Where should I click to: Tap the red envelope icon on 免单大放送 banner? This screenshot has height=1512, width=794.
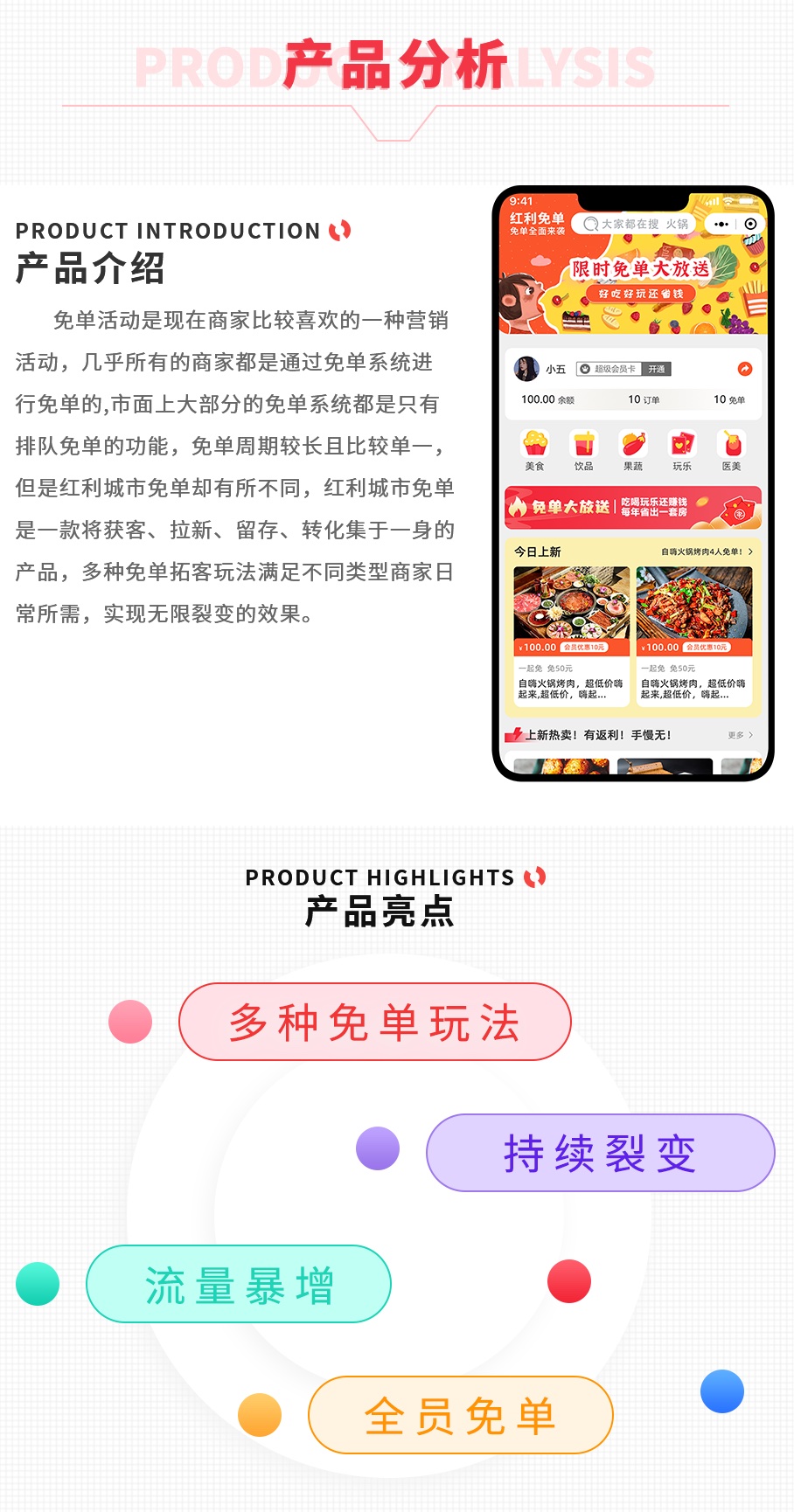tap(737, 512)
